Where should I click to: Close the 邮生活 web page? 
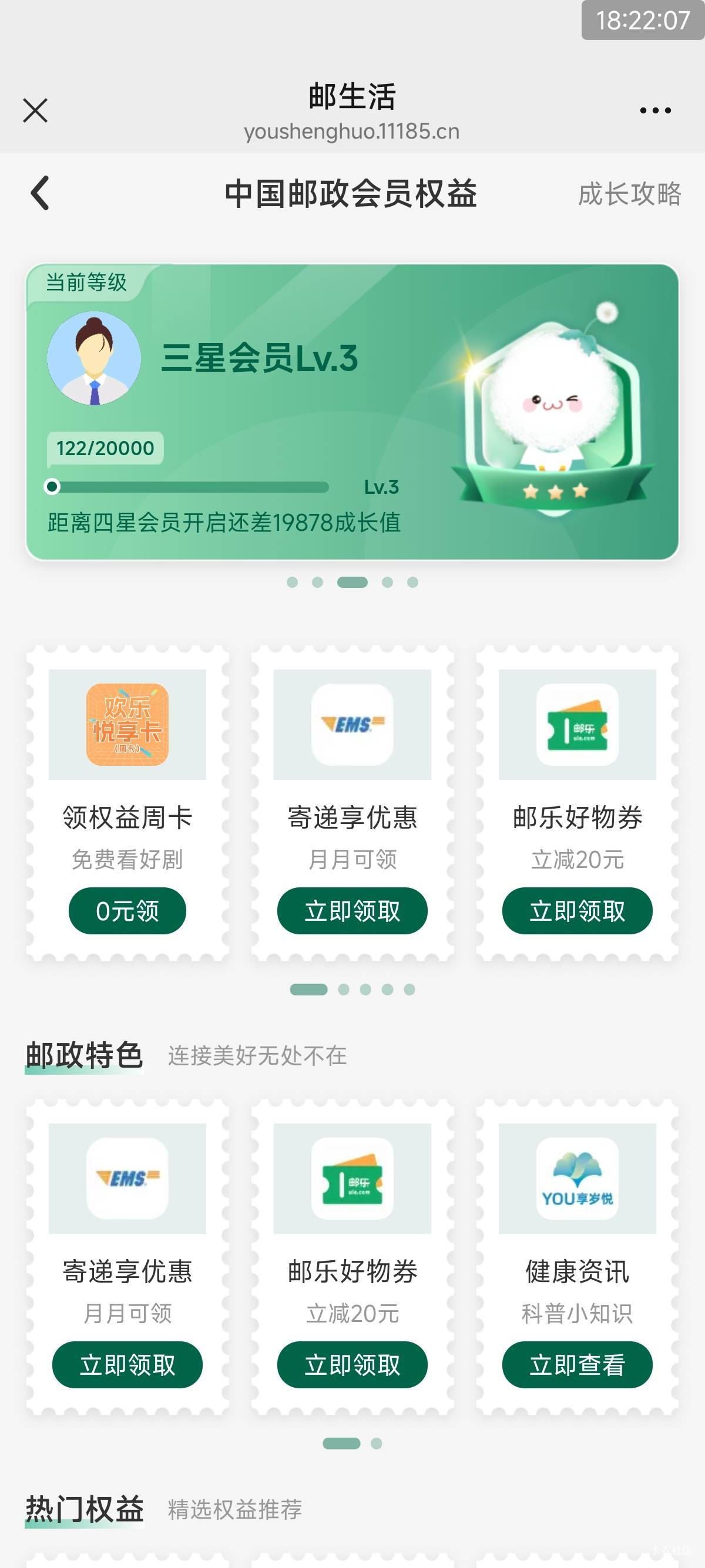click(x=35, y=110)
